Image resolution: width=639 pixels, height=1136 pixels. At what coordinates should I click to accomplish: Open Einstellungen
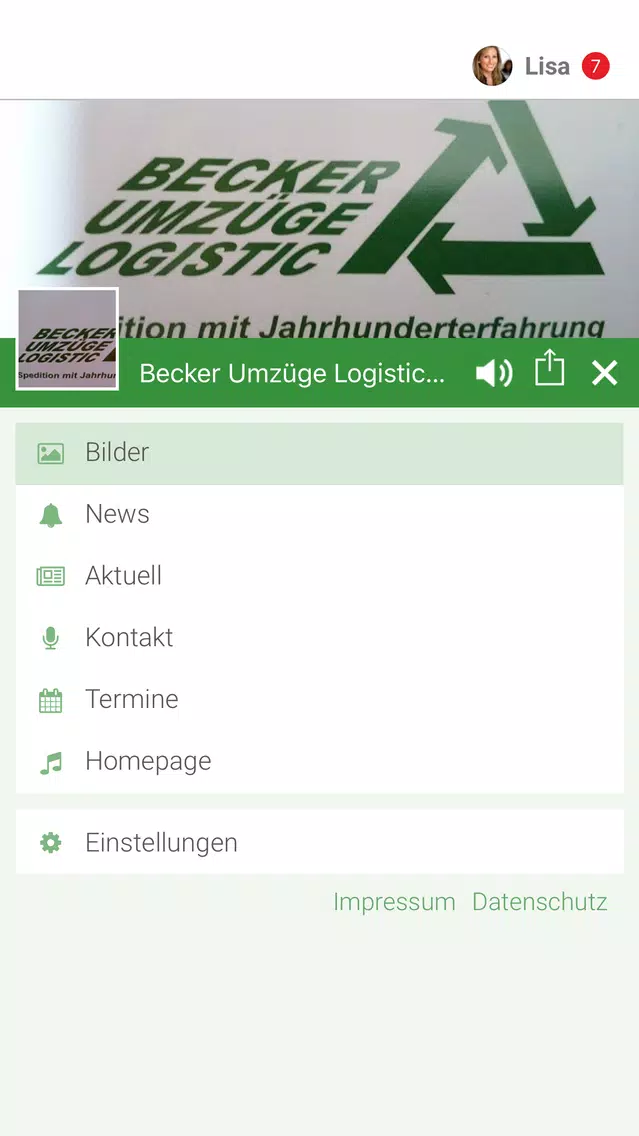pos(320,843)
